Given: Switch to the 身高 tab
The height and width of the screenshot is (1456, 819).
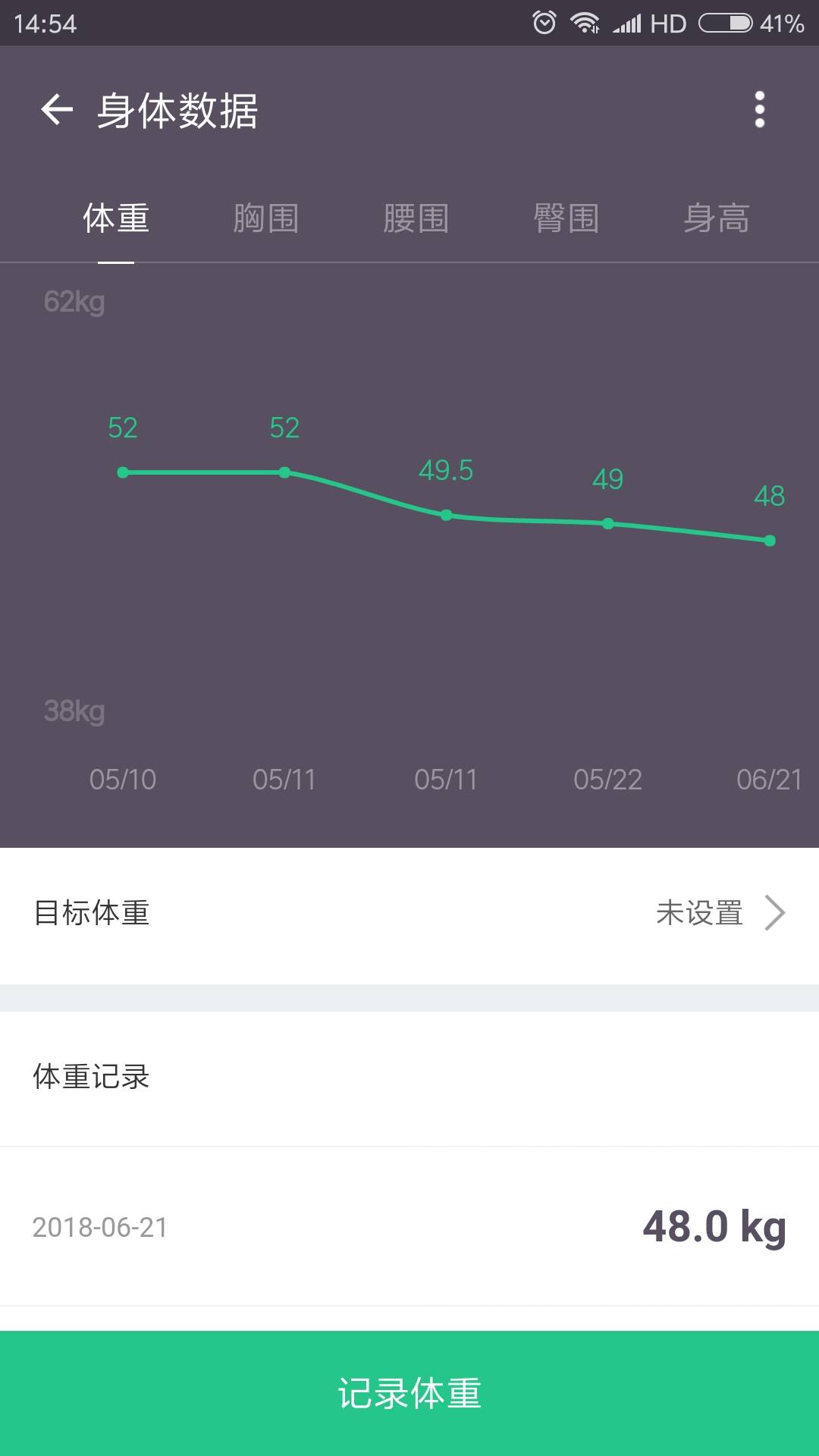Looking at the screenshot, I should point(719,218).
